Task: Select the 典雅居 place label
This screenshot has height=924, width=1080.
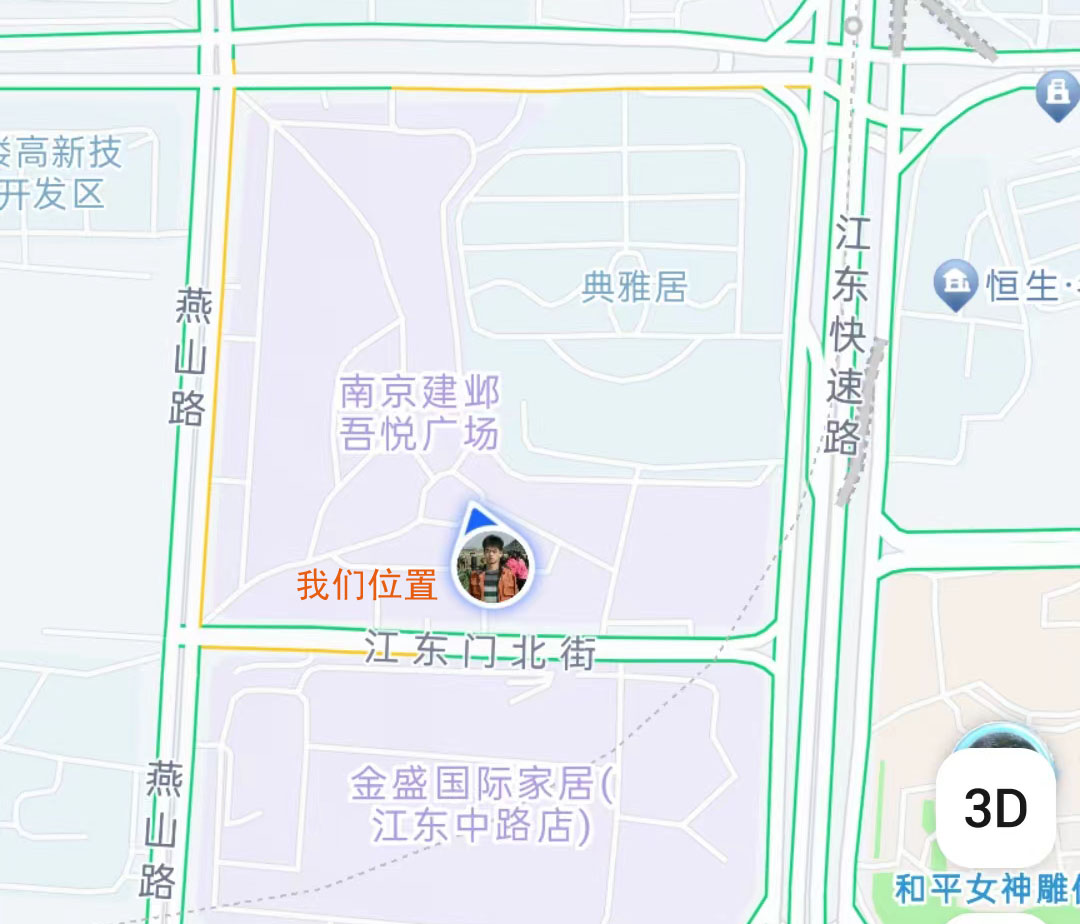Action: tap(635, 287)
